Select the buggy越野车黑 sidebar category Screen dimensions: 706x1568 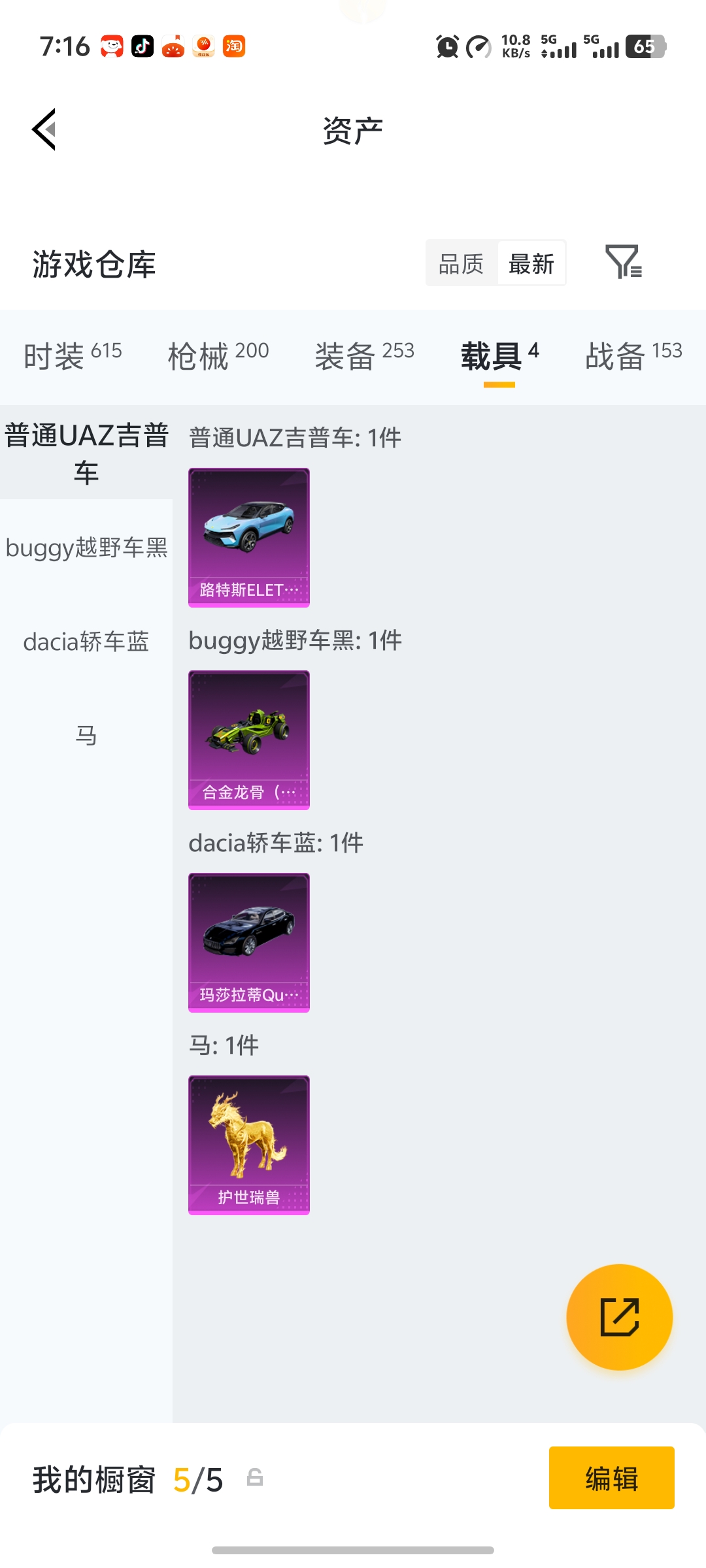87,549
